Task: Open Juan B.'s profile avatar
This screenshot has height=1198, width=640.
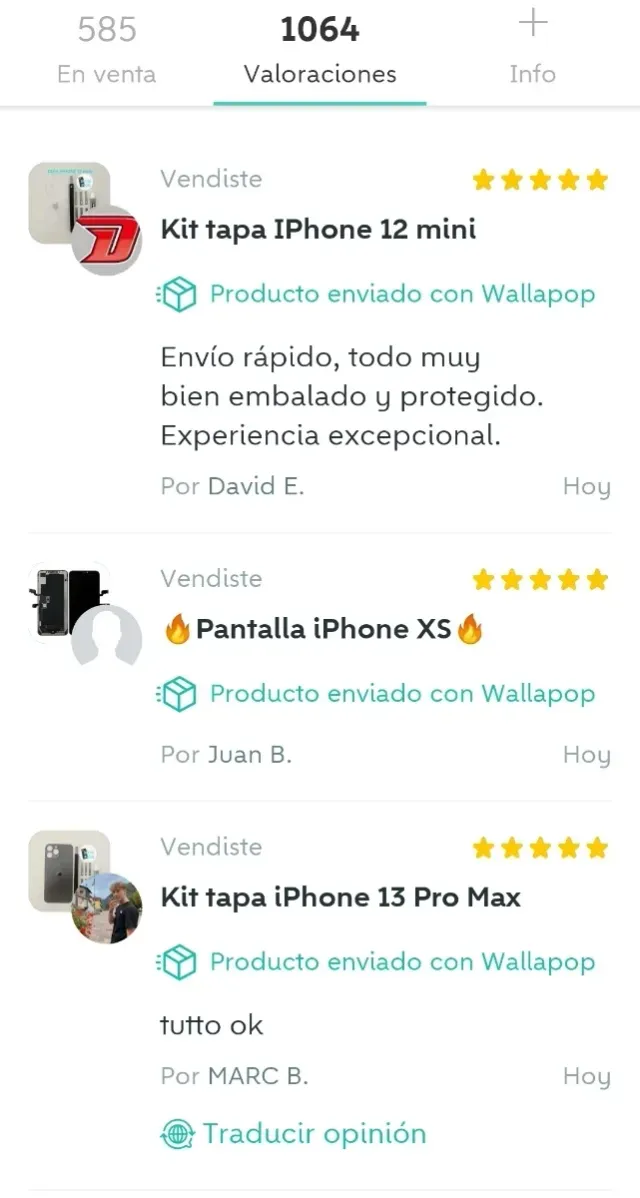Action: click(107, 639)
